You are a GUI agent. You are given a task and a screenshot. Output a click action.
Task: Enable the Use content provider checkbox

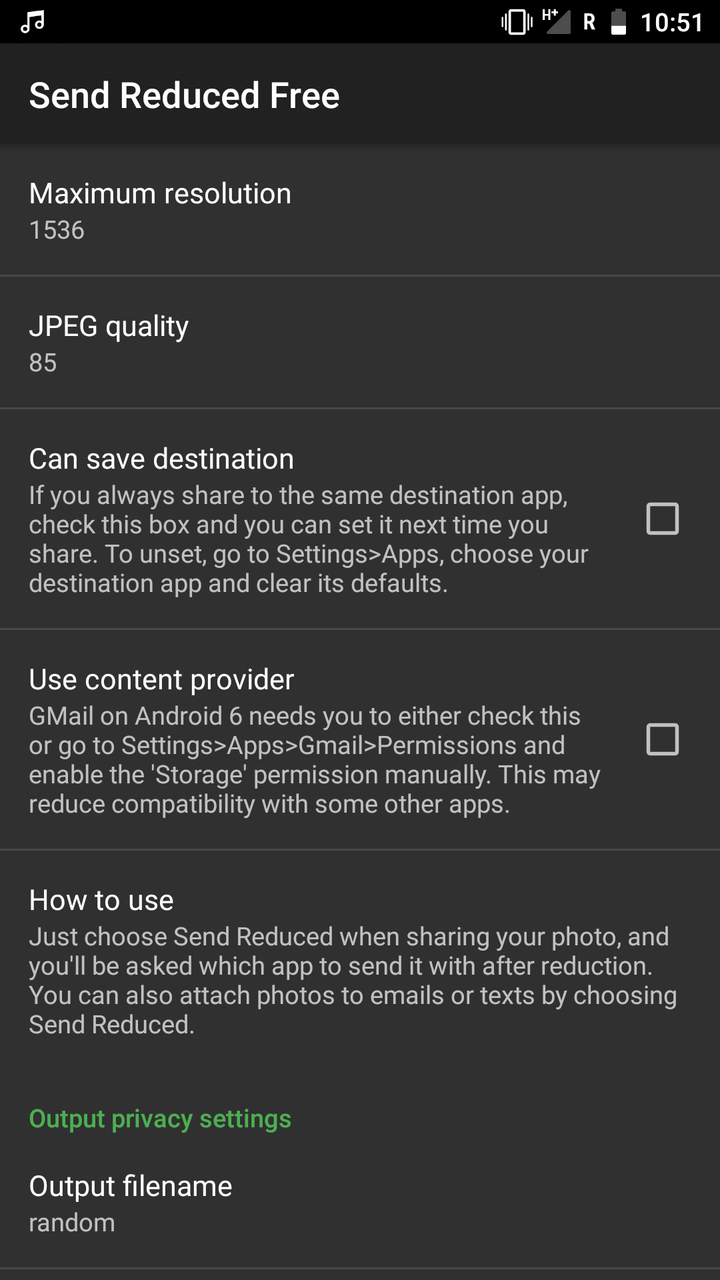(x=662, y=740)
